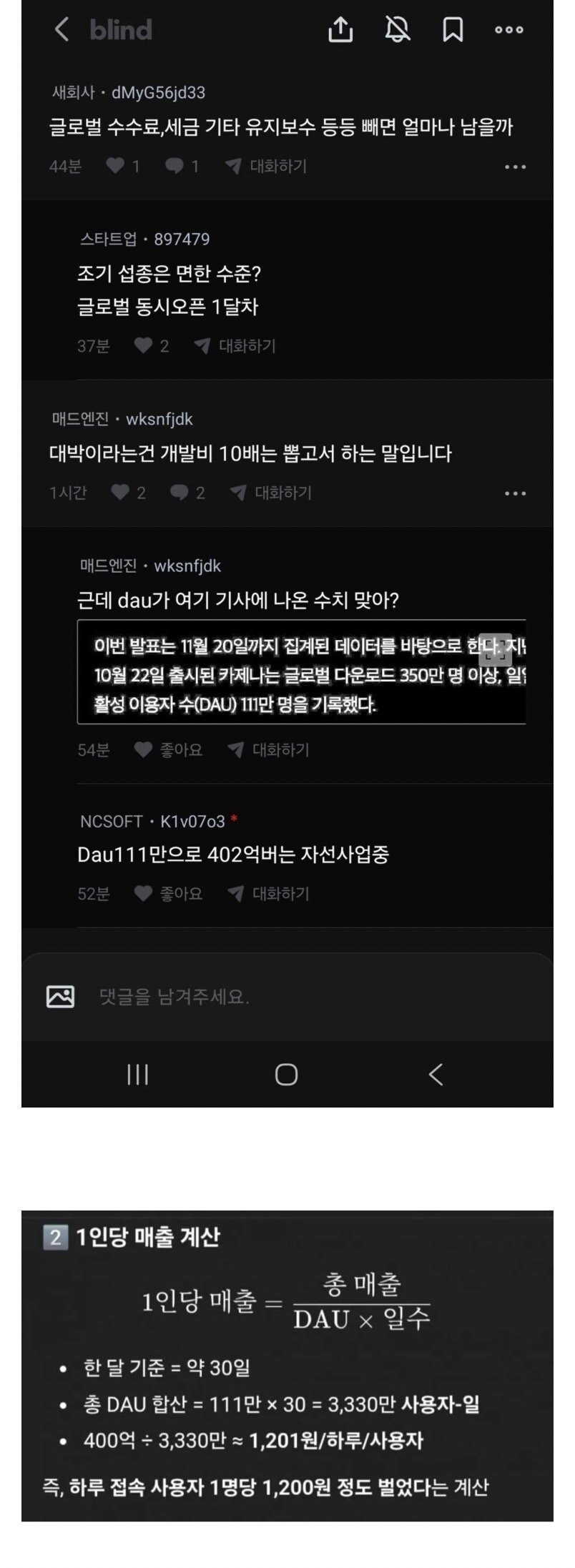
Task: Tap 좋아요 on NCSOFT K1v07o3's reply
Action: pos(169,893)
